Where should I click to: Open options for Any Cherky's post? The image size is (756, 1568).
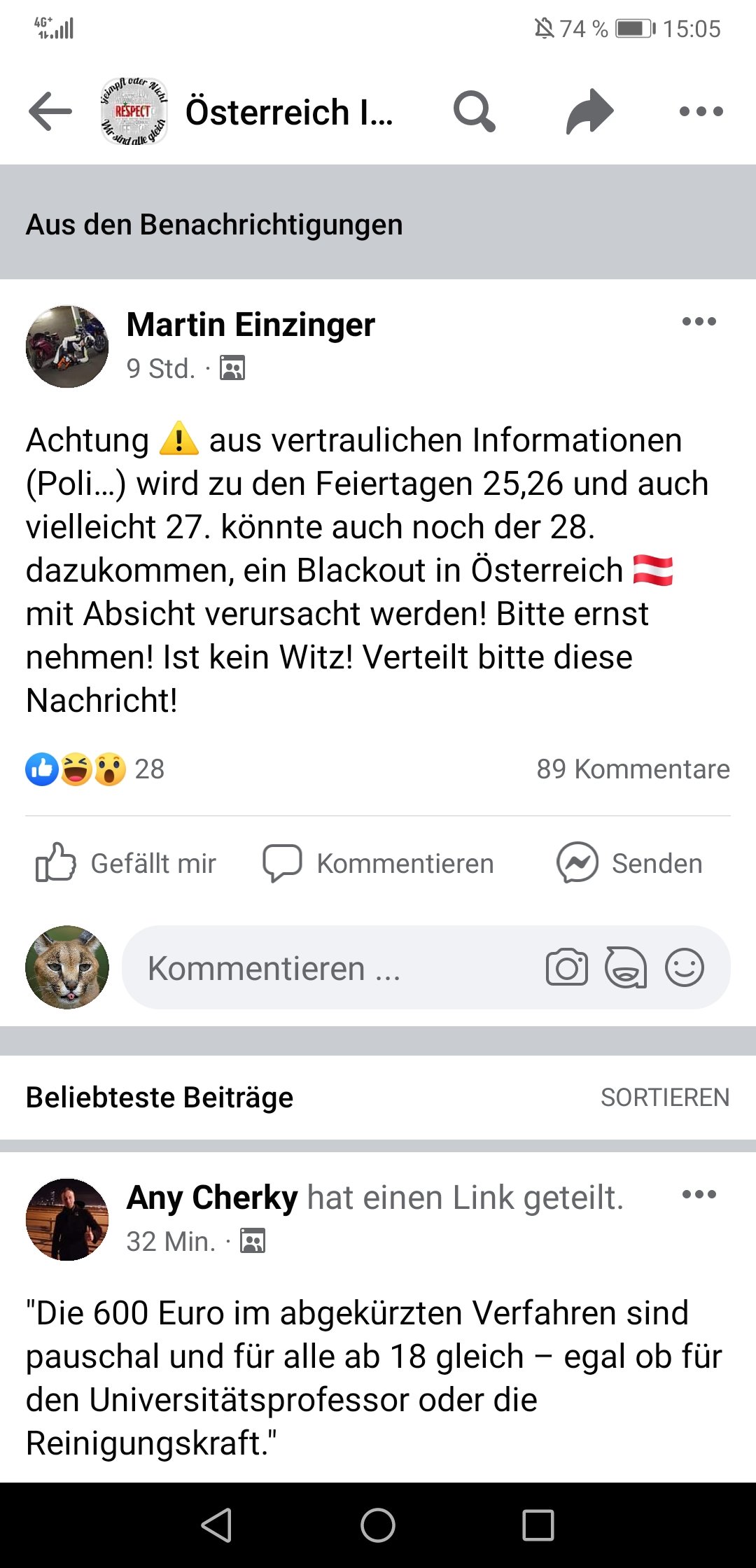pyautogui.click(x=699, y=1194)
